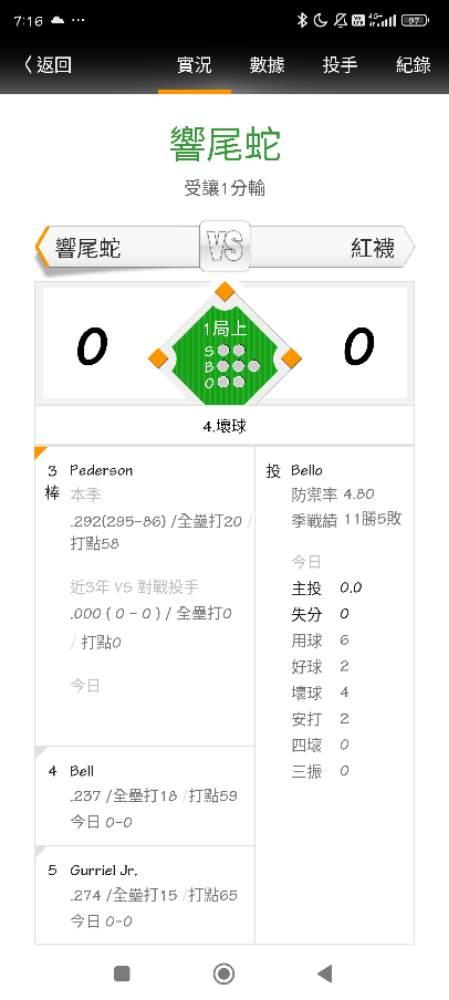Switch to the 實況 tab
449x1000 pixels.
coord(195,65)
